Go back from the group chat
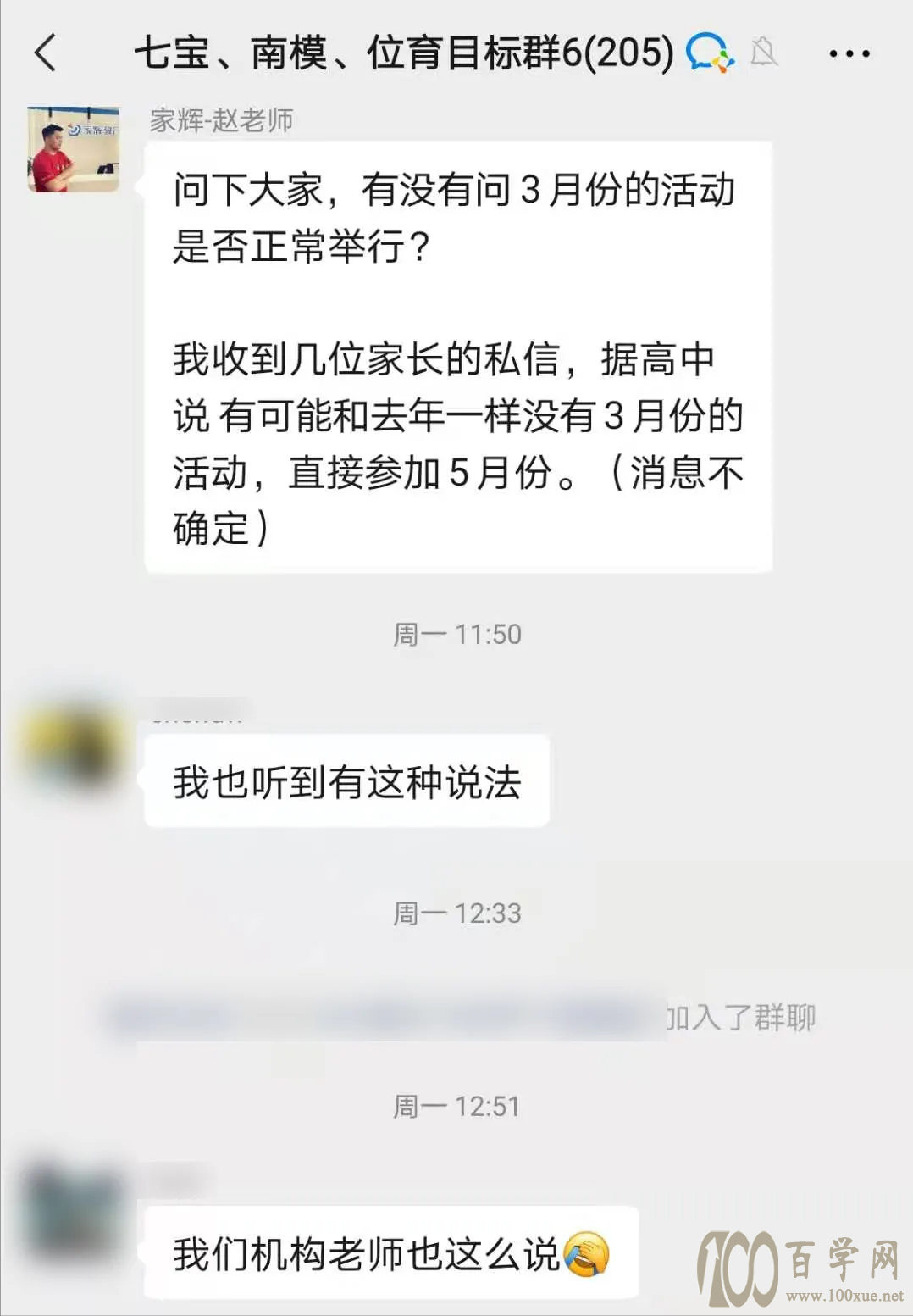The image size is (913, 1316). pos(46,53)
